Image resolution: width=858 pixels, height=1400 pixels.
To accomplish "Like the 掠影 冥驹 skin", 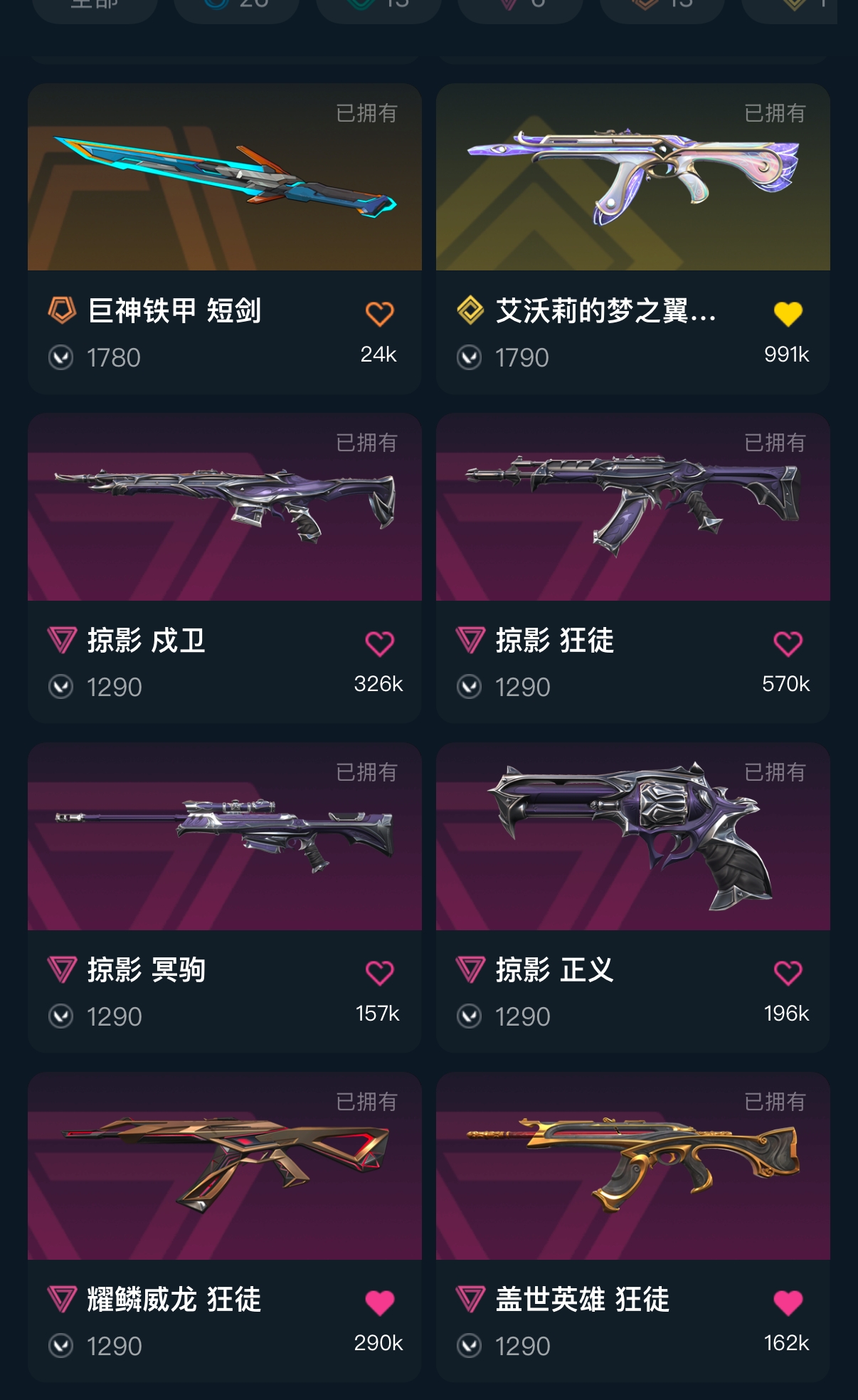I will [x=379, y=973].
